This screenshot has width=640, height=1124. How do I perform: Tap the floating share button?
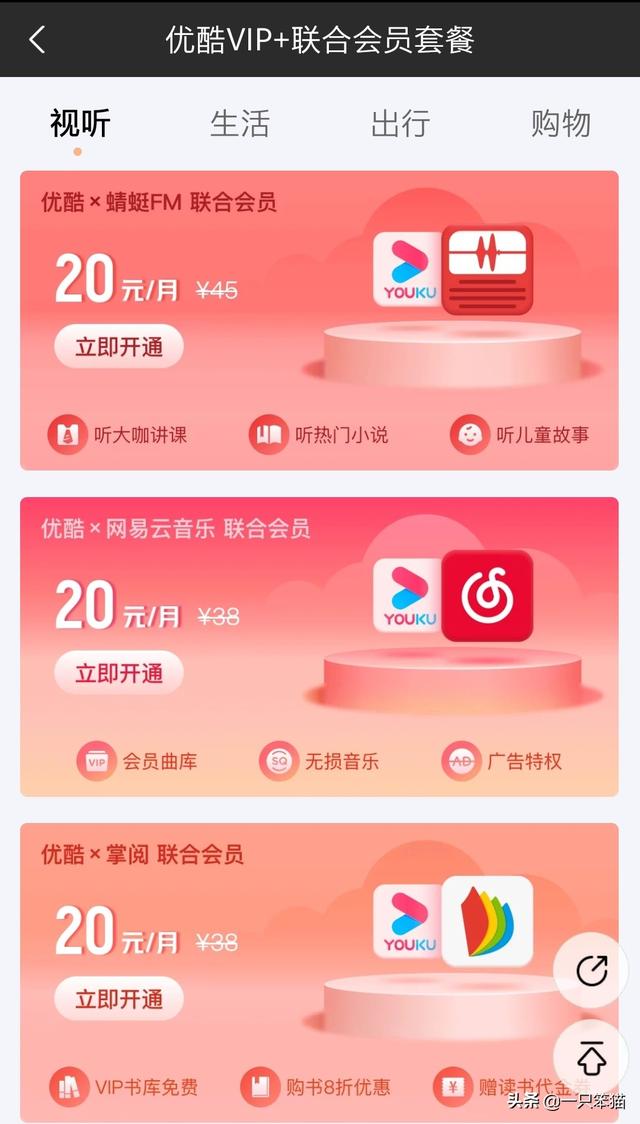point(591,971)
